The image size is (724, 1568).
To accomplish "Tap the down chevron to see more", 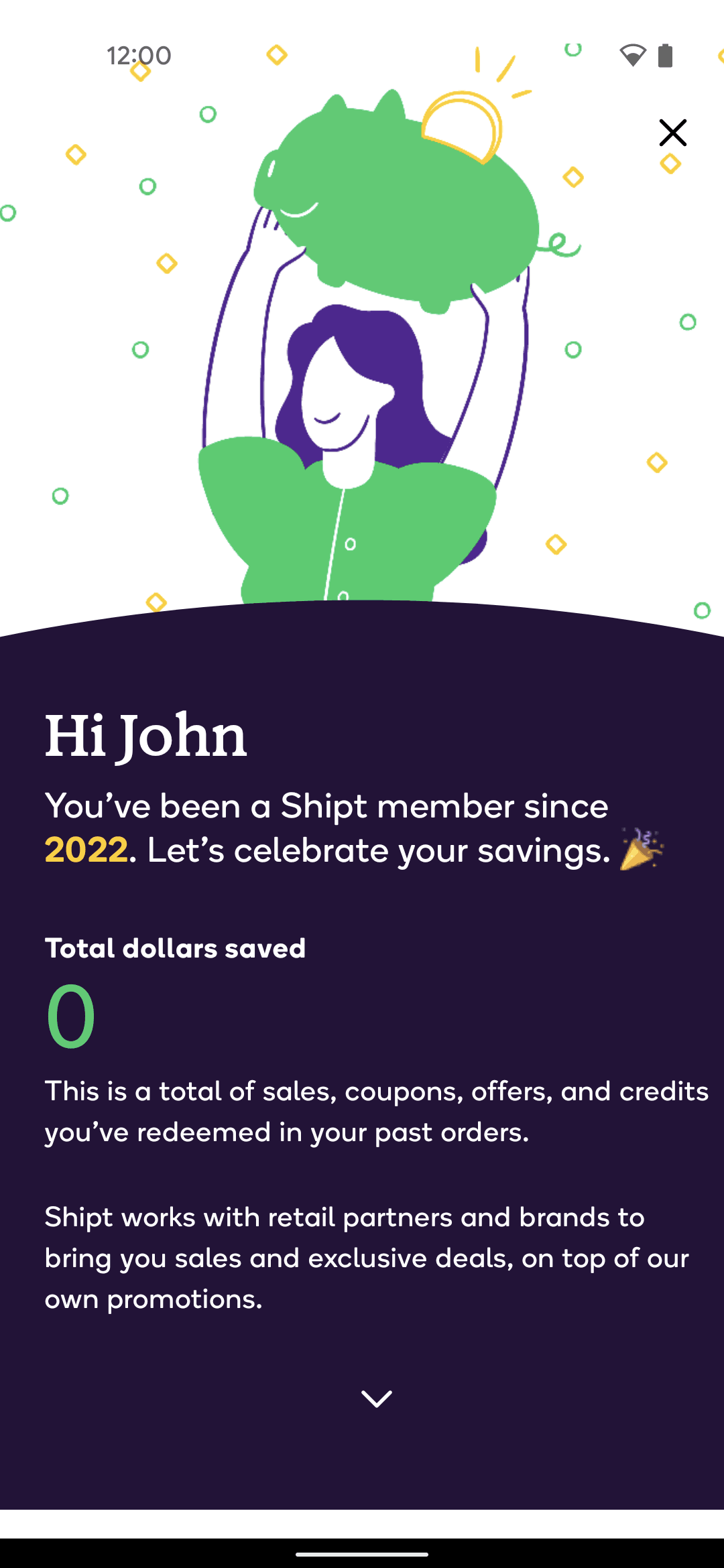I will tap(377, 1398).
